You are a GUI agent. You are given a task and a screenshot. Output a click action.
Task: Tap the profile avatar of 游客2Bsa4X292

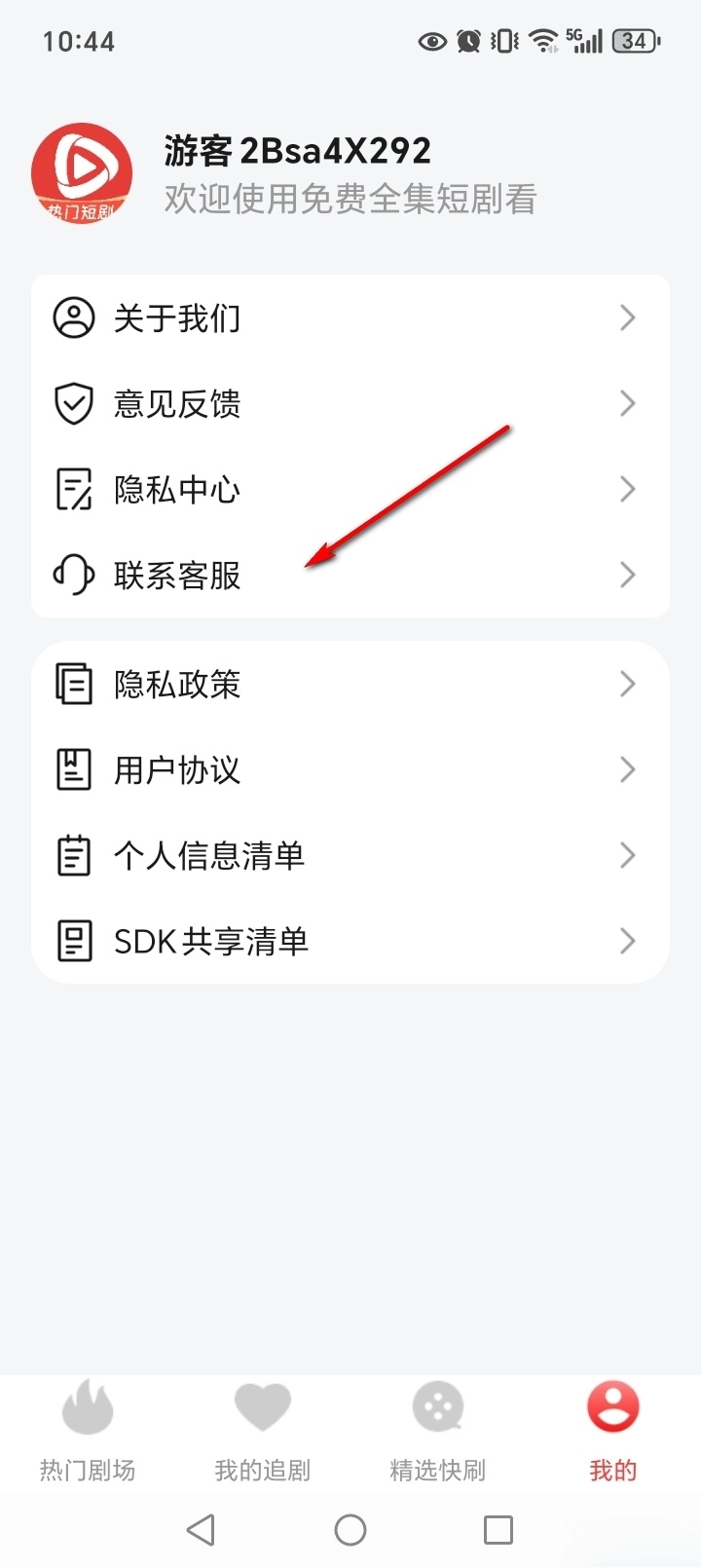pyautogui.click(x=82, y=173)
